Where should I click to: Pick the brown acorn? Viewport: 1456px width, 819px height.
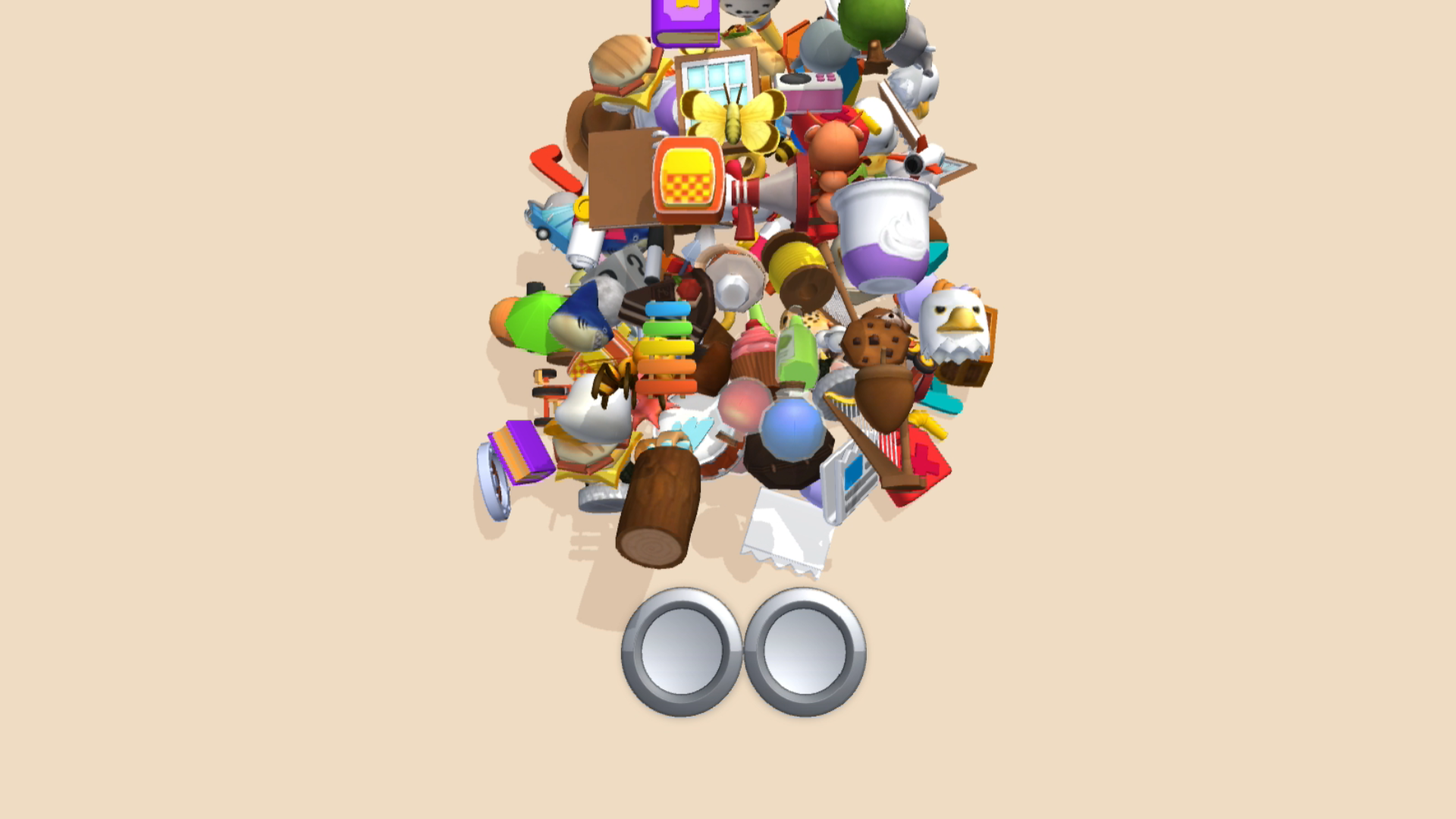point(883,396)
